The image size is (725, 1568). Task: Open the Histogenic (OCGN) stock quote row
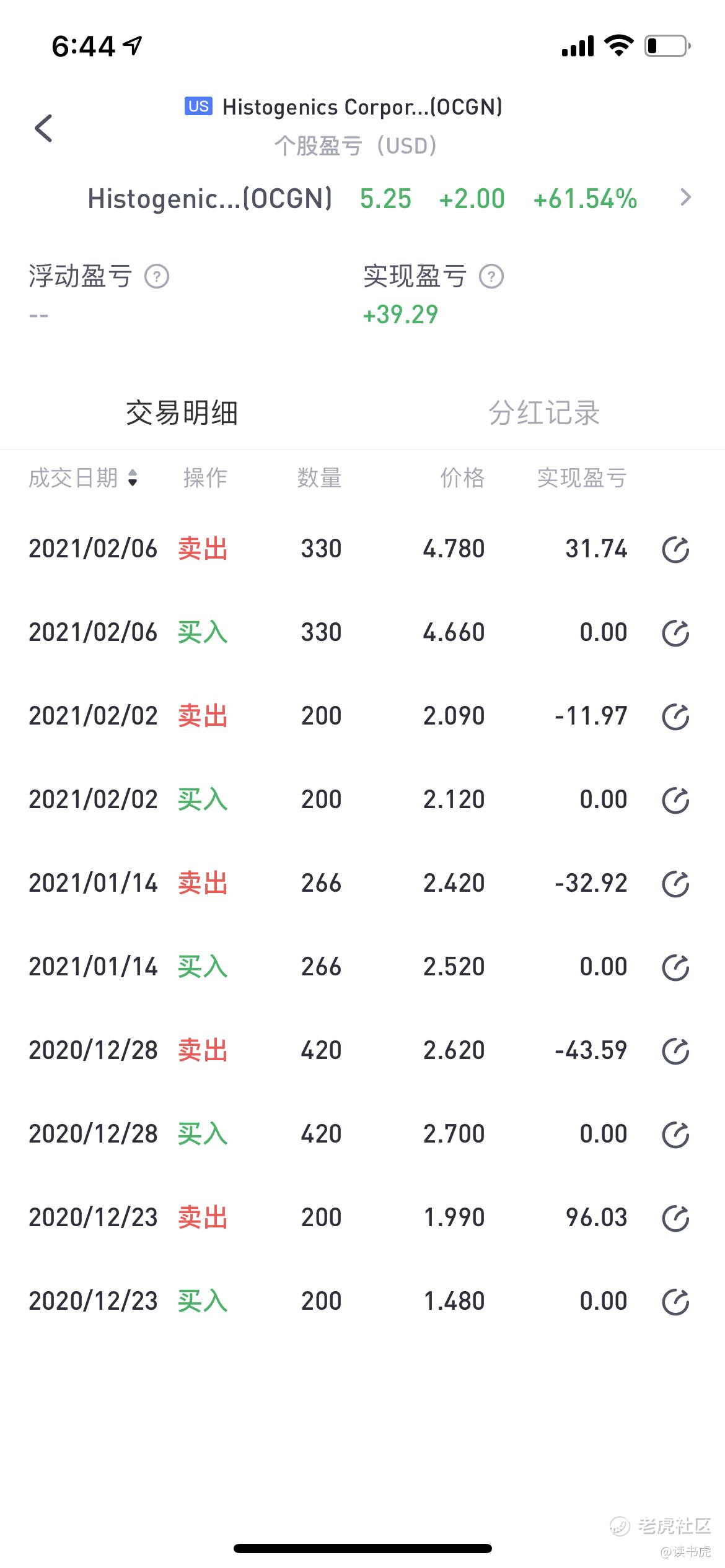click(389, 199)
